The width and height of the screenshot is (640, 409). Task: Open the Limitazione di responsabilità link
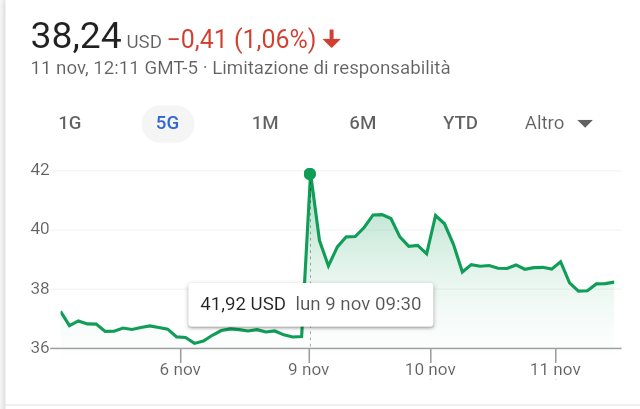331,69
